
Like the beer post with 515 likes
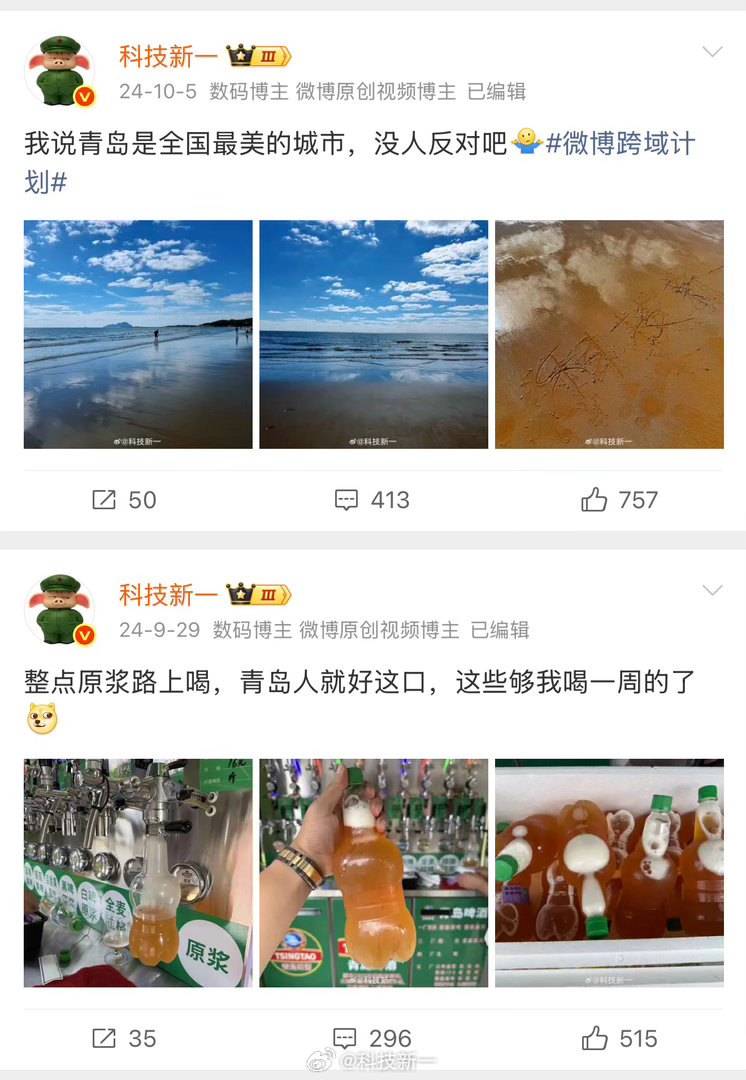point(619,1038)
